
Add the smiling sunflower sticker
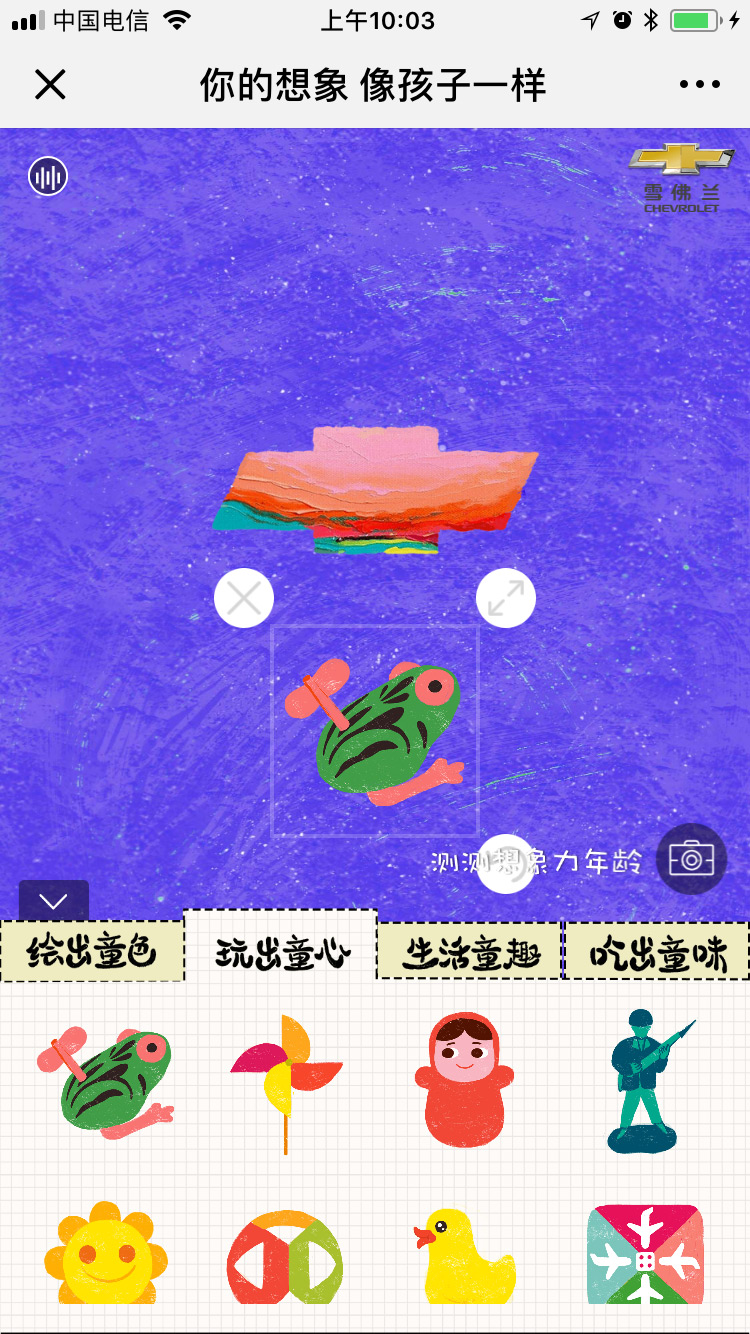tap(105, 1254)
